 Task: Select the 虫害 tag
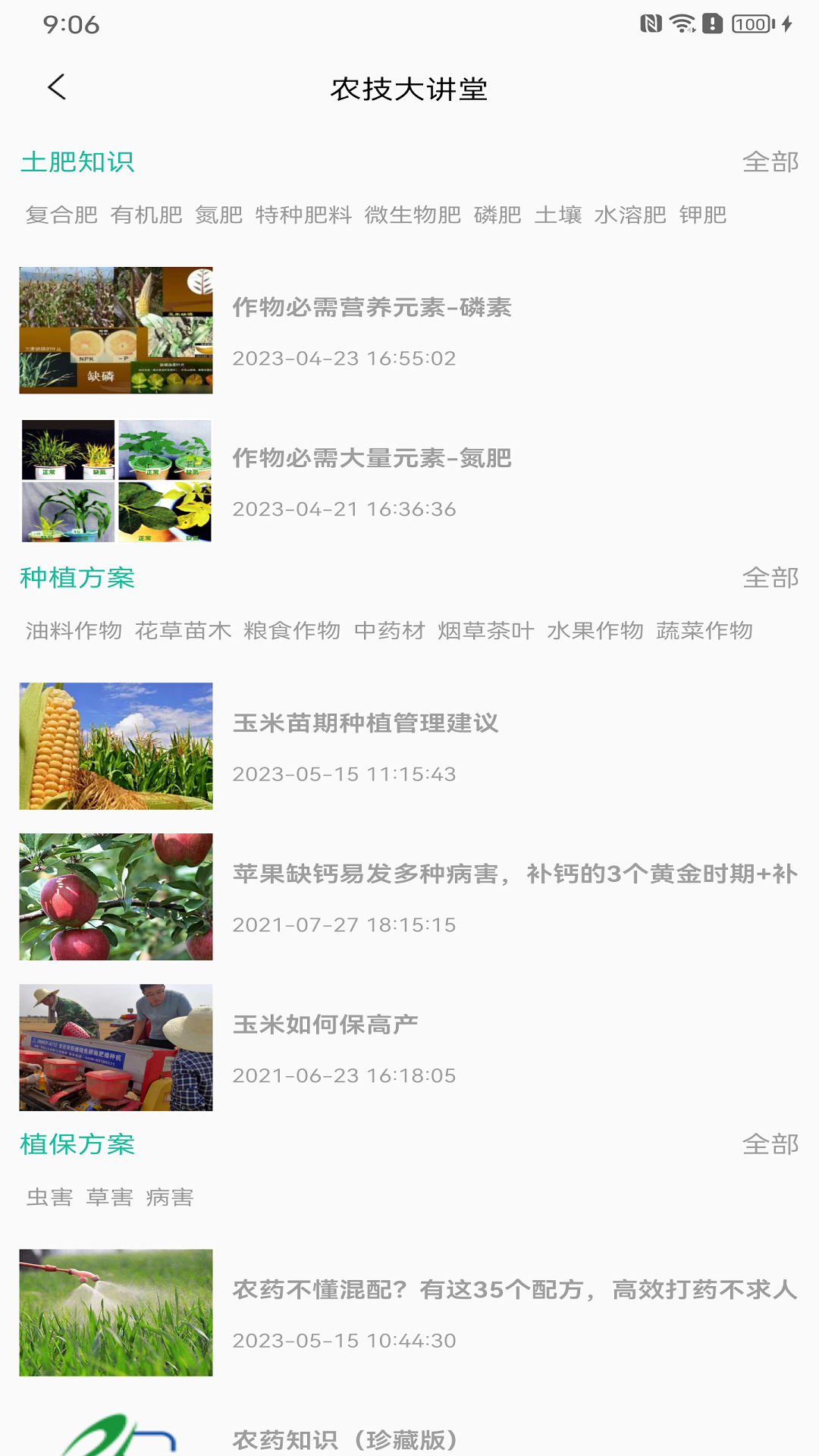click(x=49, y=1197)
